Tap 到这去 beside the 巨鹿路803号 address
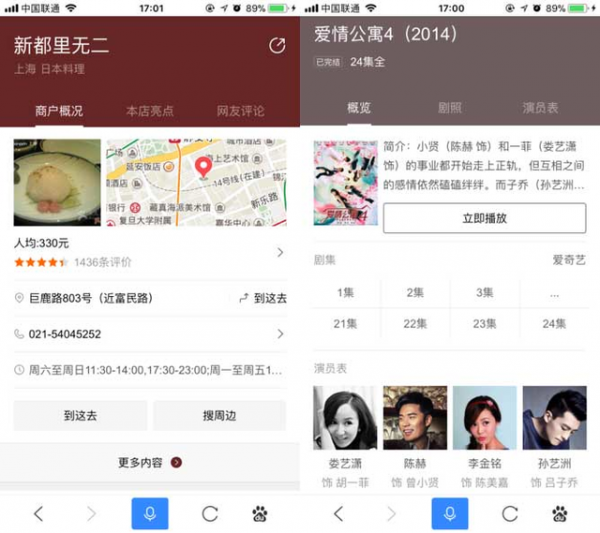 pyautogui.click(x=263, y=298)
